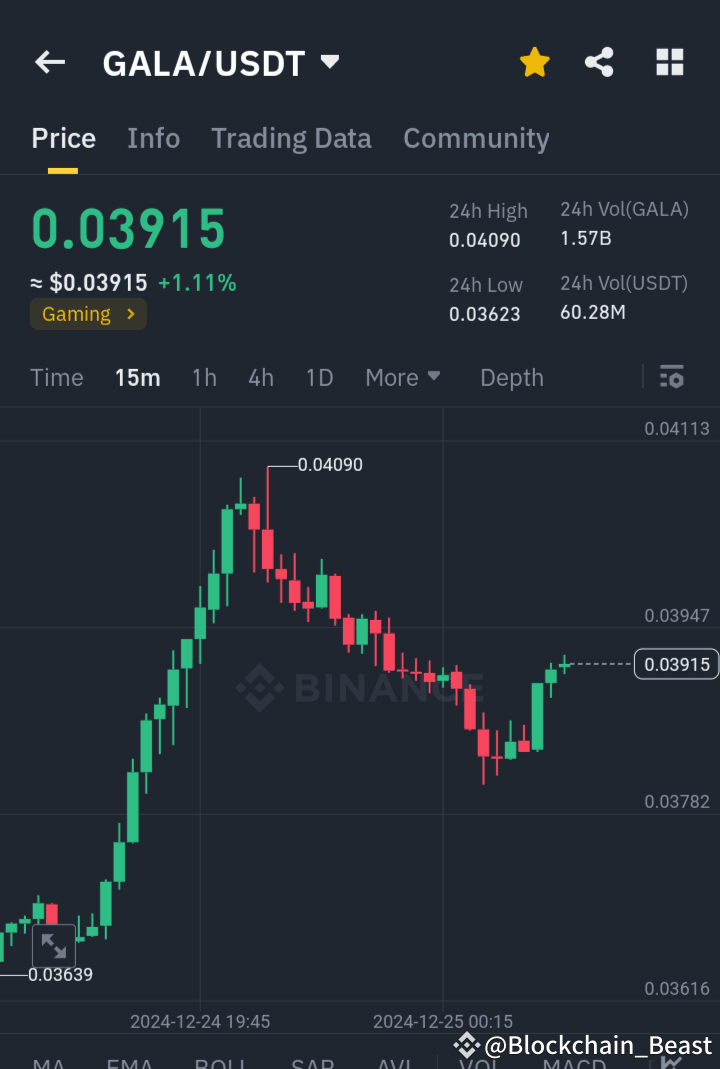Enable the SAR indicator

click(312, 1062)
